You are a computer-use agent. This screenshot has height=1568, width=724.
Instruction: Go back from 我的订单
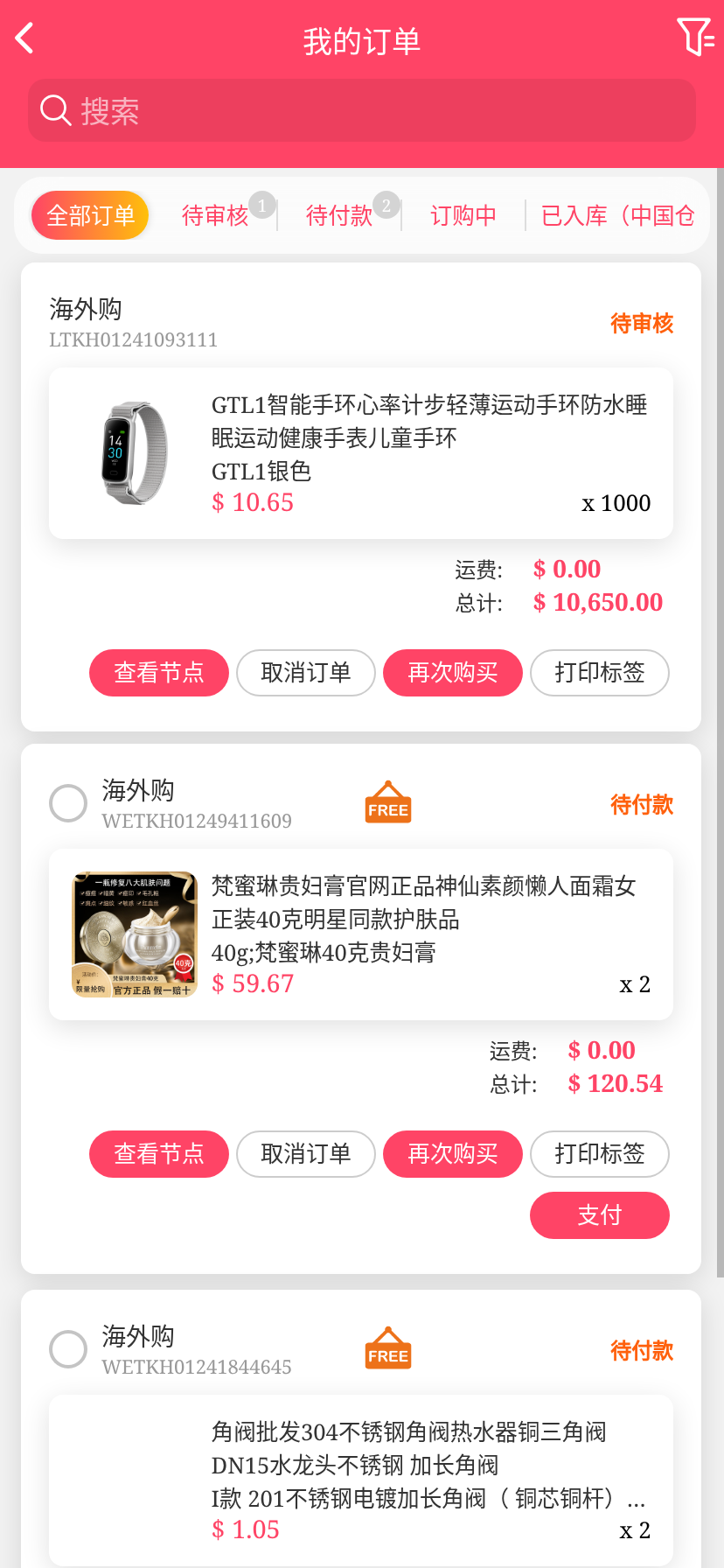click(x=25, y=38)
